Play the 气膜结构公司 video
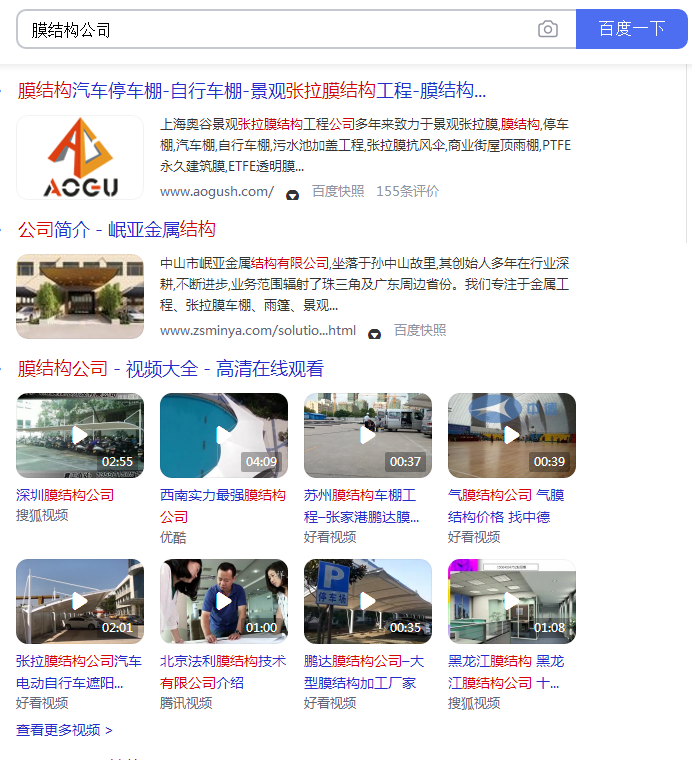This screenshot has height=760, width=692. pyautogui.click(x=512, y=435)
